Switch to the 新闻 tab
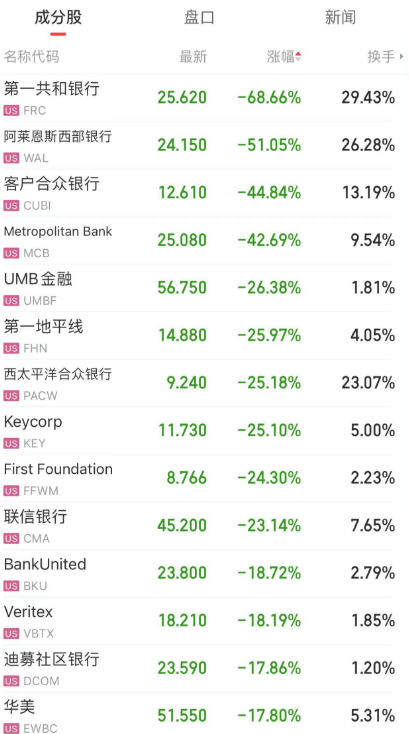The height and width of the screenshot is (734, 409). click(340, 18)
